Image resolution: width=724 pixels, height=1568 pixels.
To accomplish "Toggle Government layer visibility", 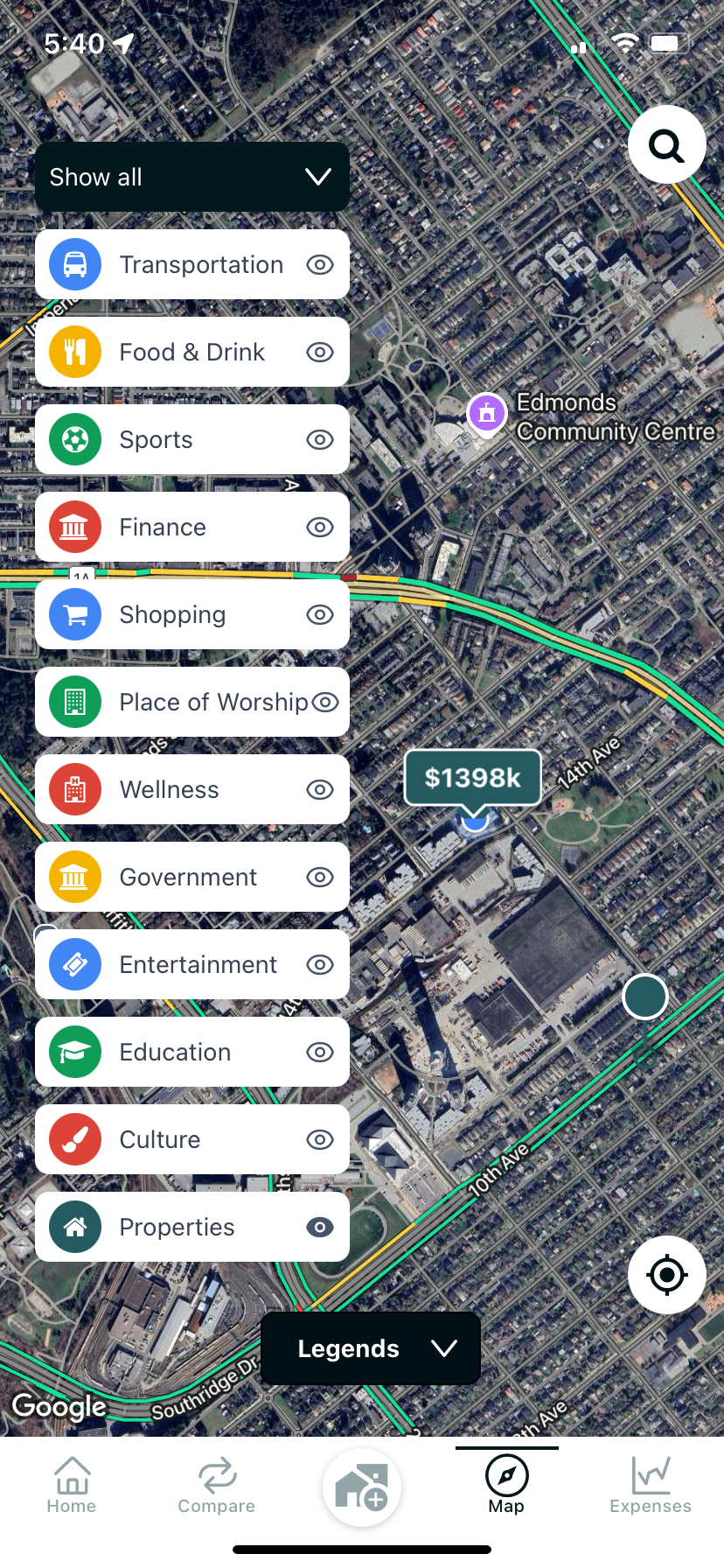I will pos(320,877).
